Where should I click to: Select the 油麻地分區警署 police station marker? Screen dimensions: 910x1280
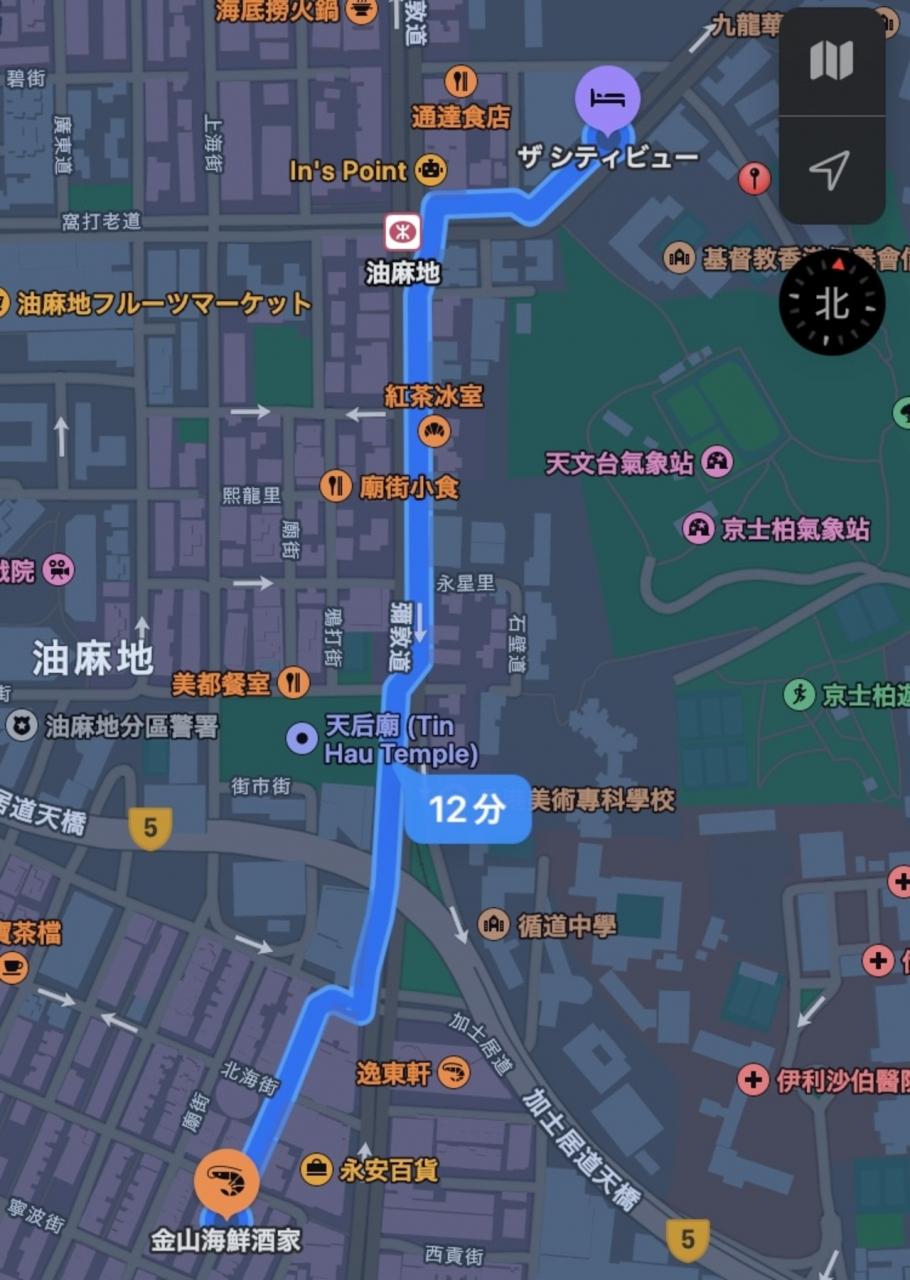tap(21, 725)
